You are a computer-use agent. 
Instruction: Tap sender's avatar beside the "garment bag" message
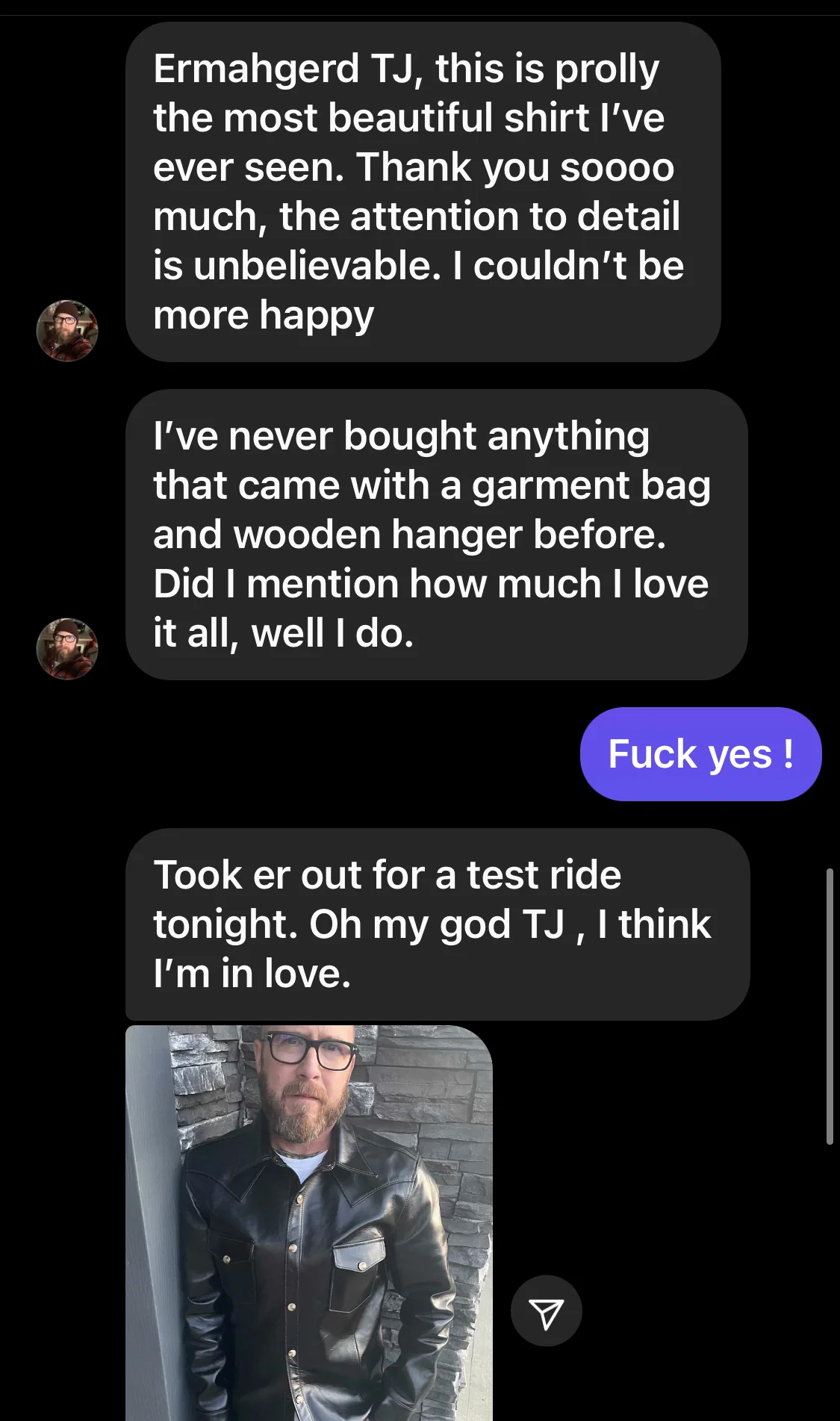click(67, 648)
